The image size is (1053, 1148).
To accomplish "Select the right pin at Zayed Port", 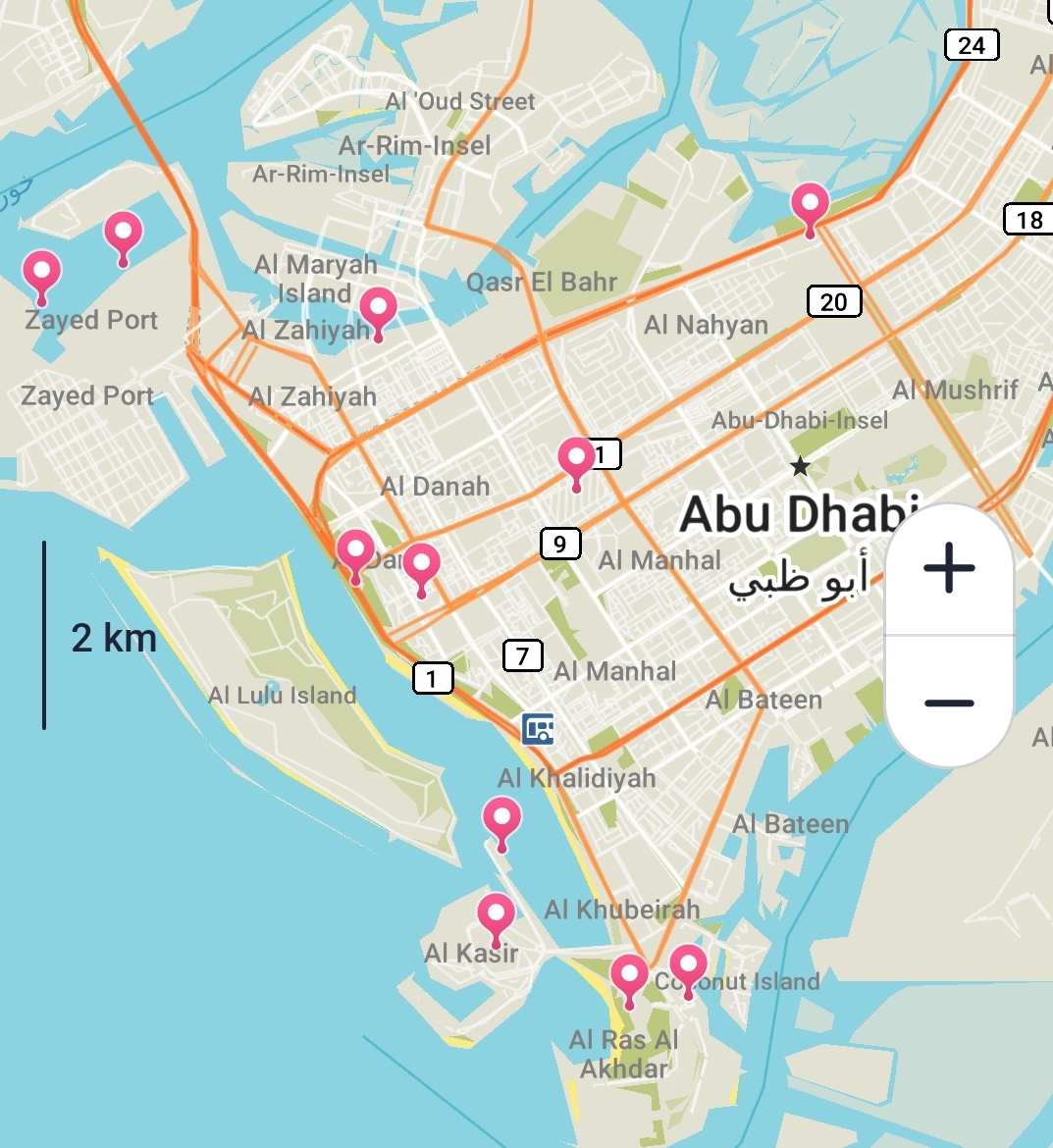I will point(123,233).
